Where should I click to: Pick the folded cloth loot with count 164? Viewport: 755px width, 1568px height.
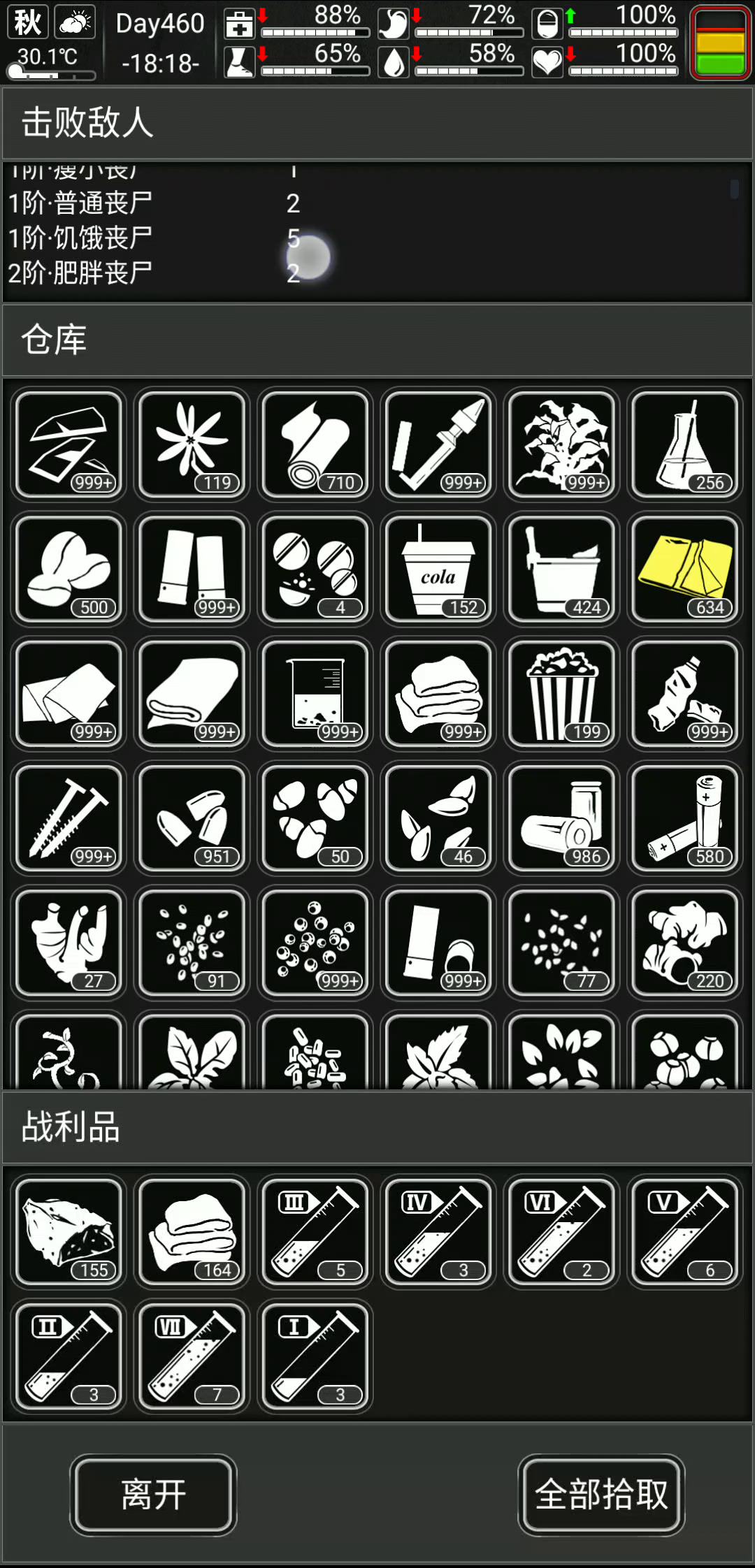click(x=192, y=1232)
